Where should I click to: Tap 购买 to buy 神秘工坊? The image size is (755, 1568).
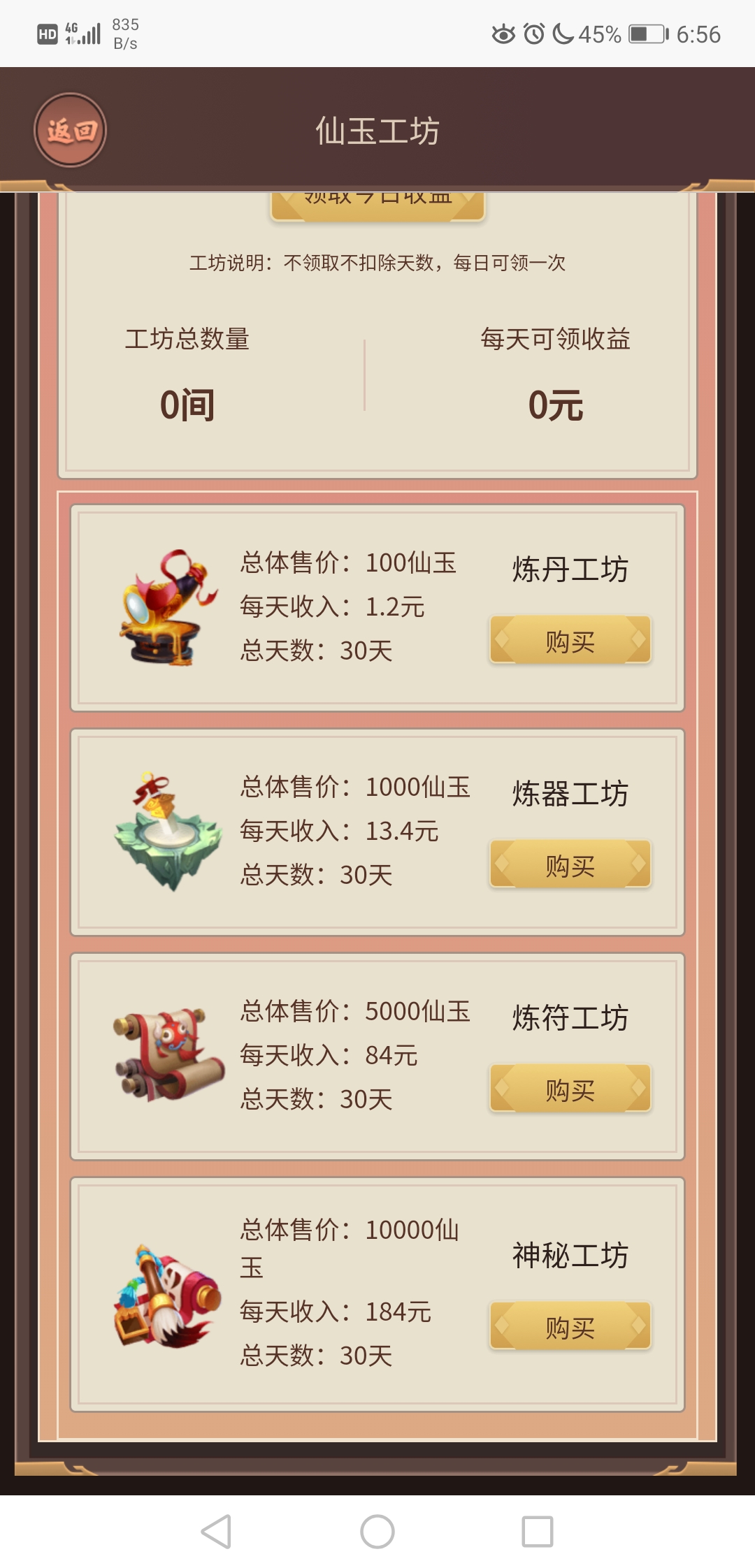(570, 1327)
